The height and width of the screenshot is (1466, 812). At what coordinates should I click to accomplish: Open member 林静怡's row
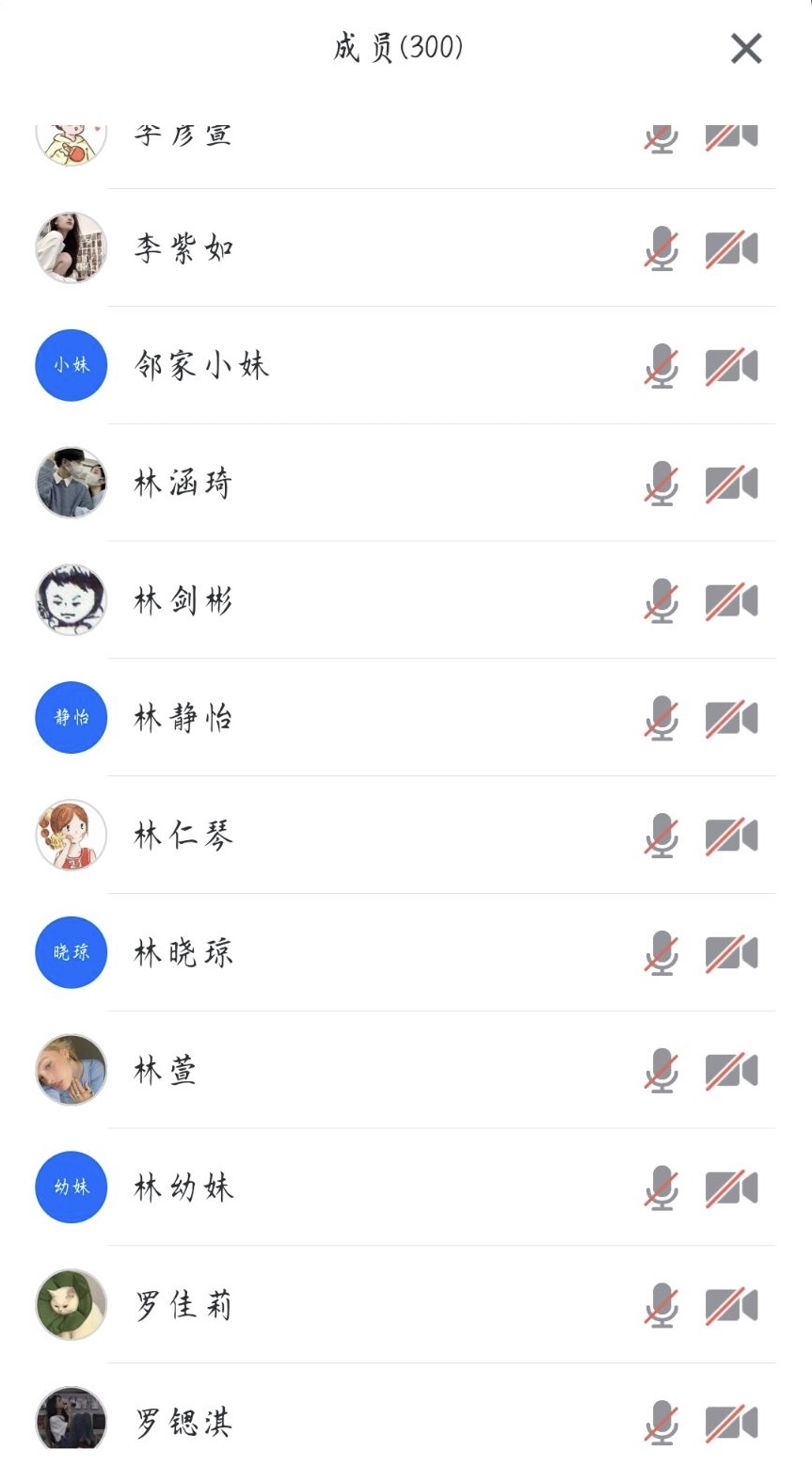click(x=183, y=718)
